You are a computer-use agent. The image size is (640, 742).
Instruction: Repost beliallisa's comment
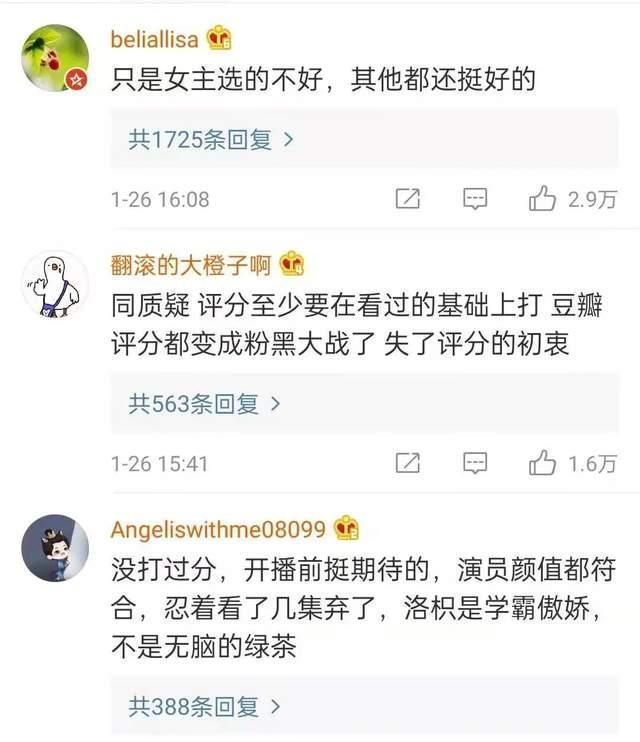point(407,199)
